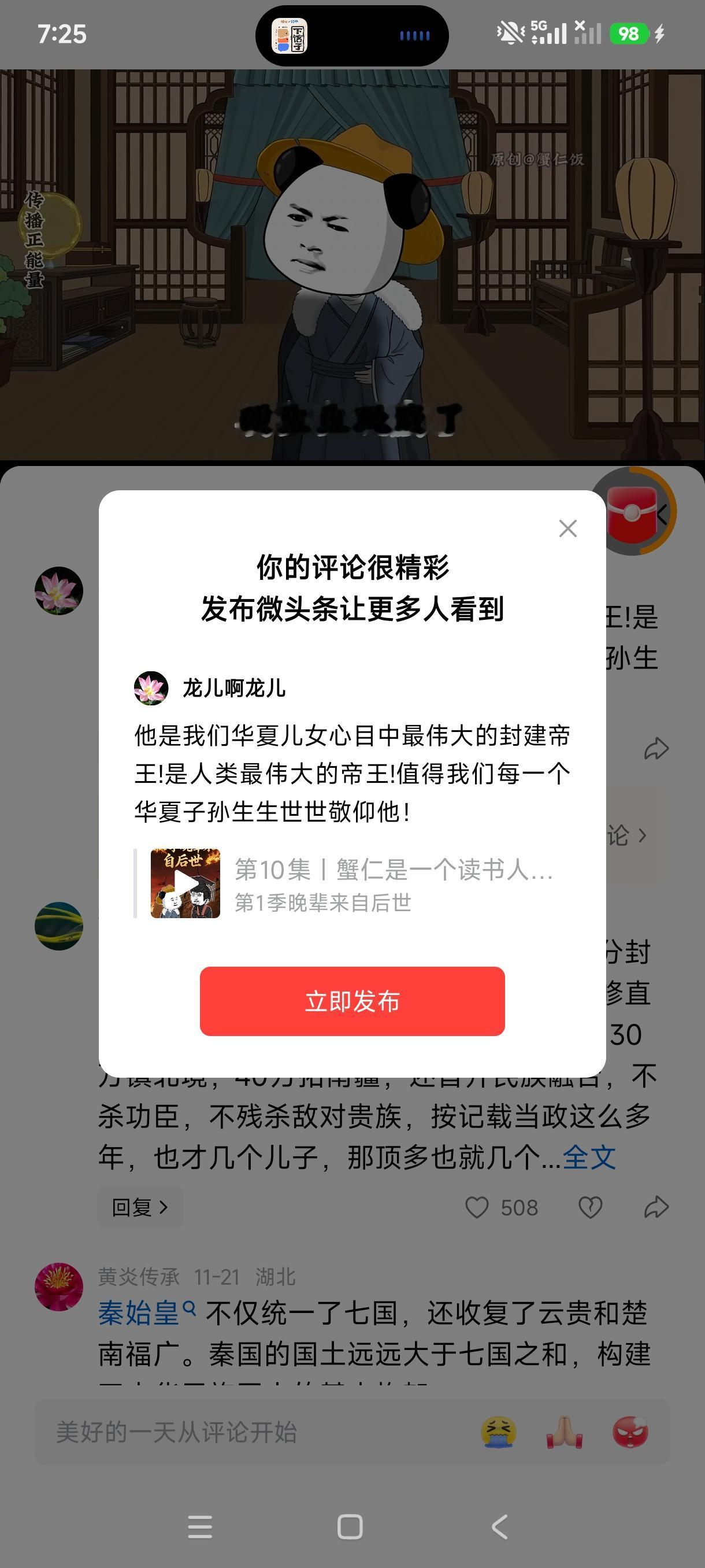The height and width of the screenshot is (1568, 705).
Task: Close the 微头条 promotion dialog
Action: (x=567, y=528)
